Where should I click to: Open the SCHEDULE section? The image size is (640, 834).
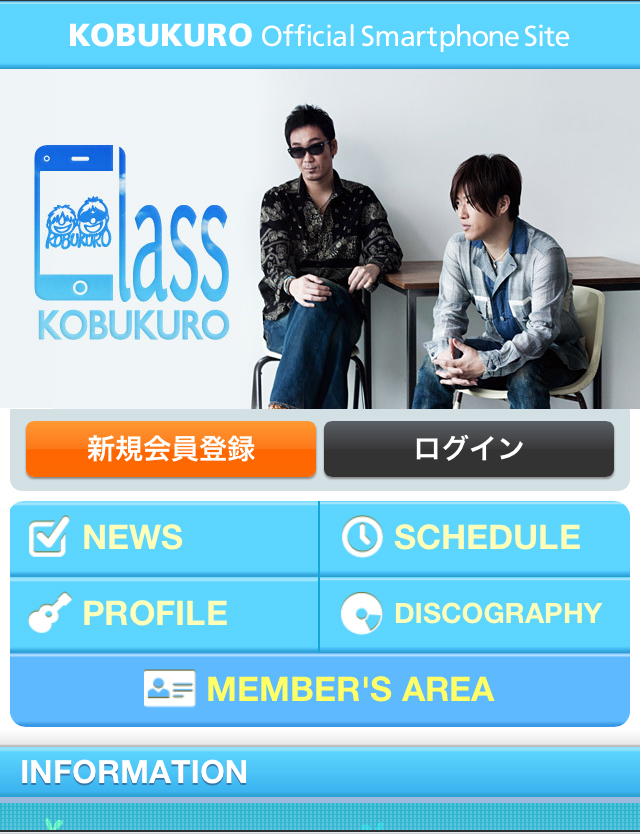(x=474, y=538)
